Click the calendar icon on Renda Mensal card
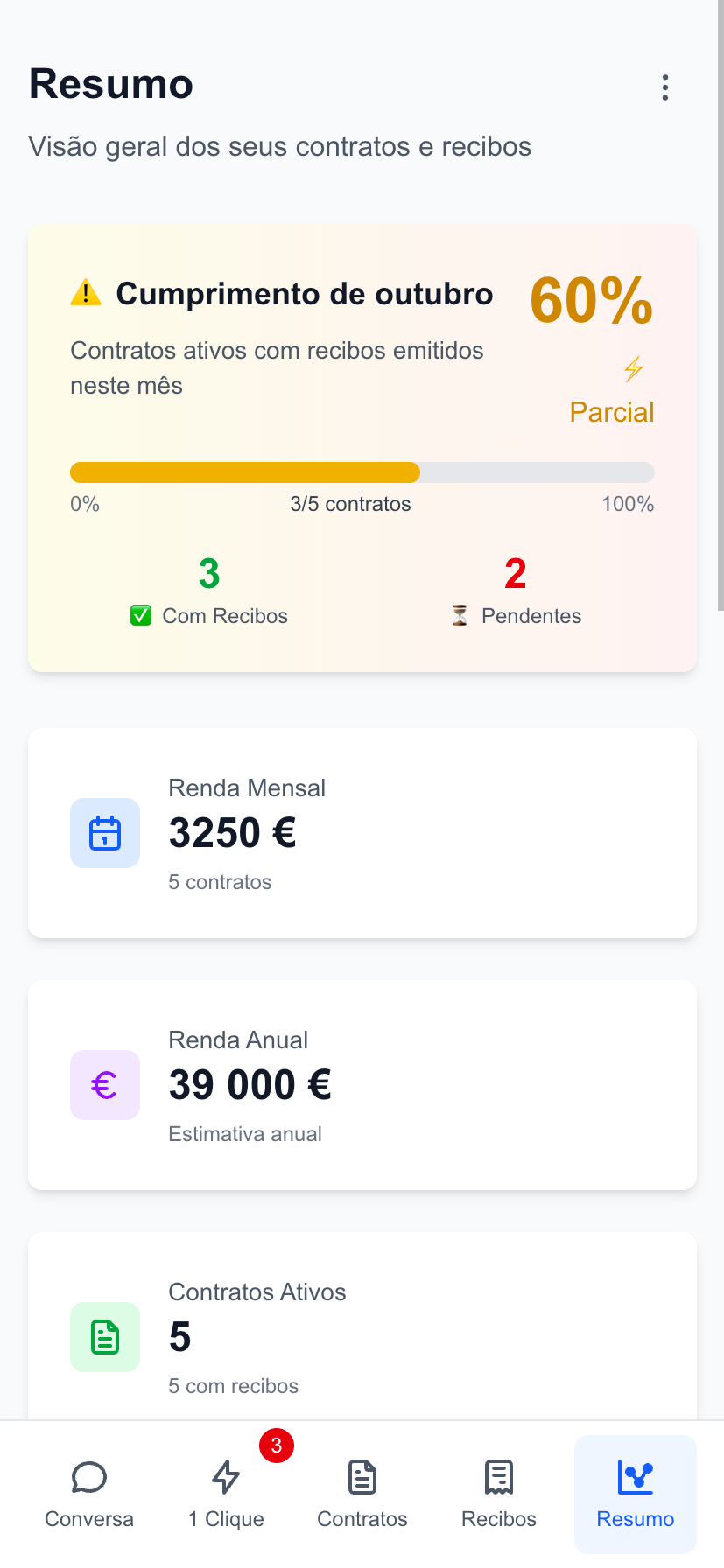Screen dimensions: 724x1568 pyautogui.click(x=104, y=833)
